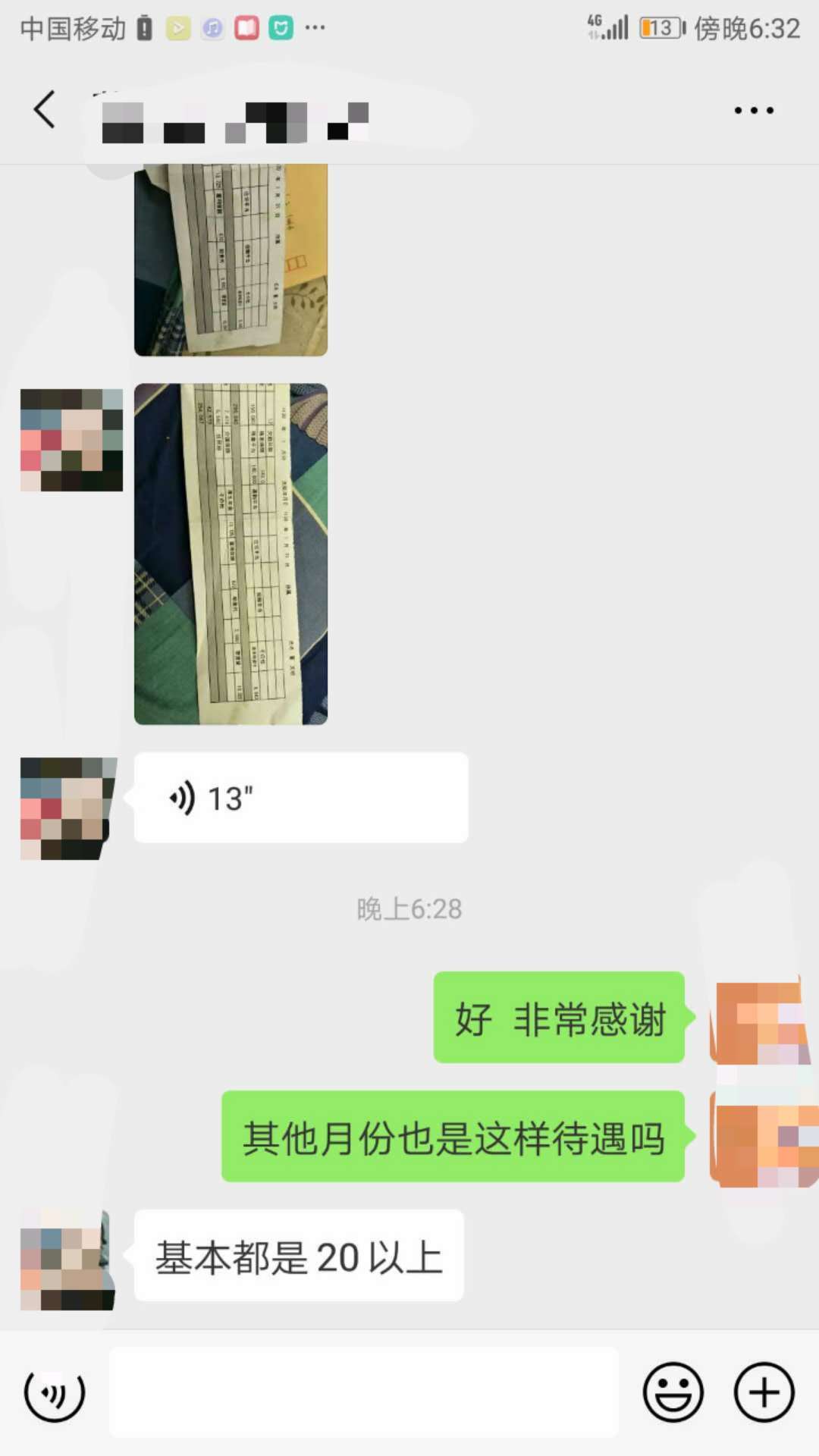View contact avatar beside 基本都是20以上
Image resolution: width=819 pixels, height=1456 pixels.
(68, 1260)
